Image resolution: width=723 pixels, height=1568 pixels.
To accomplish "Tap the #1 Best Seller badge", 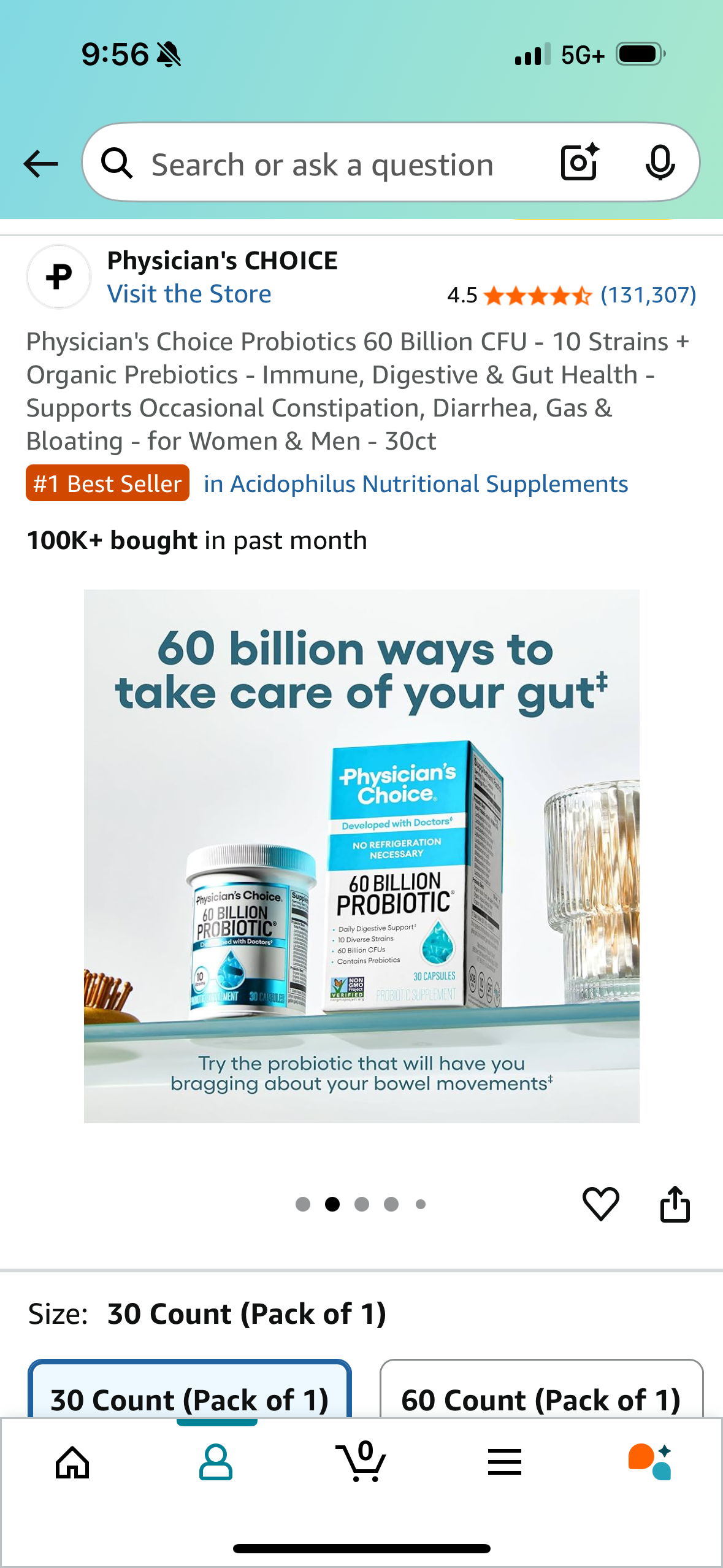I will 107,483.
